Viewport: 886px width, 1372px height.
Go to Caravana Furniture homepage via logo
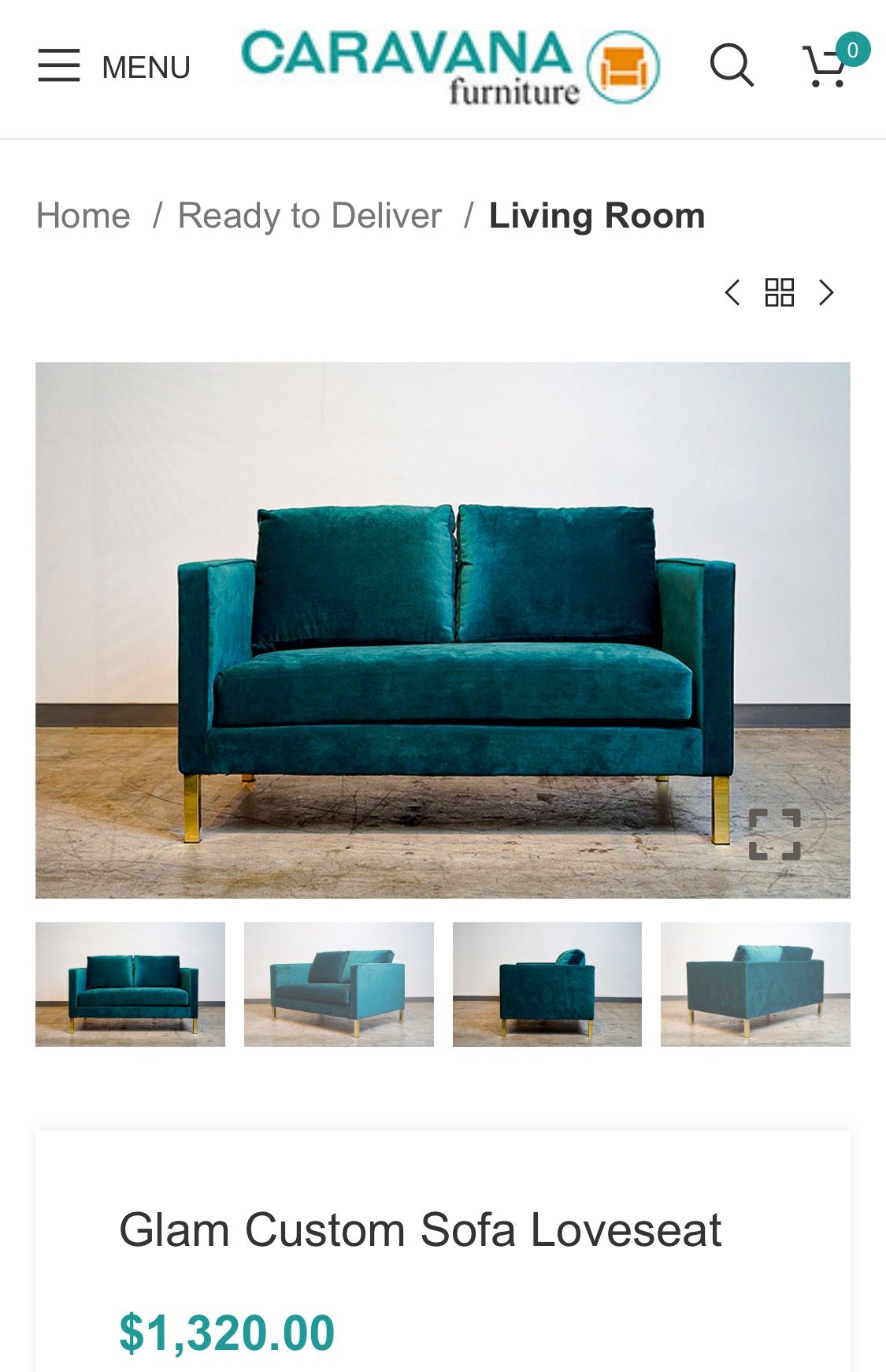[449, 66]
